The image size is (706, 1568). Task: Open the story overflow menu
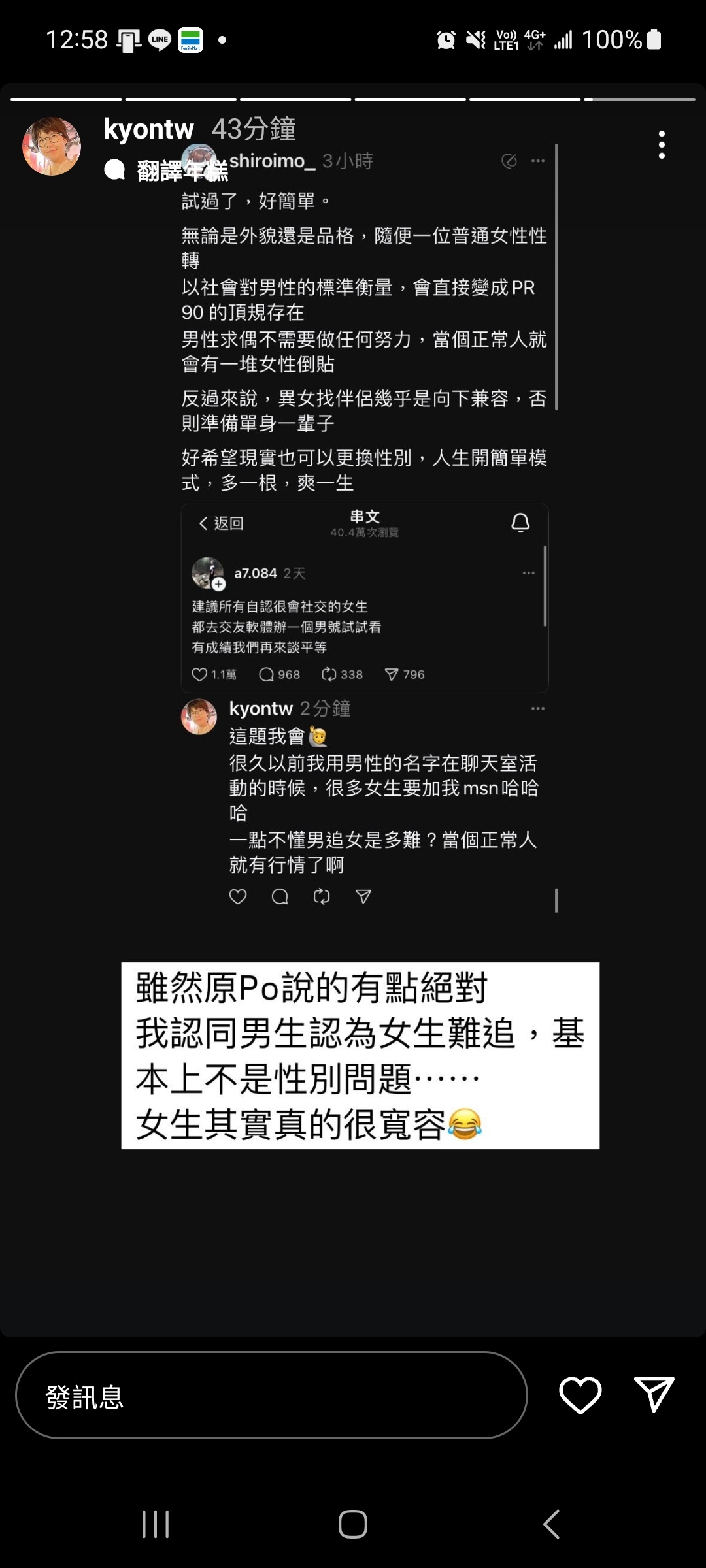pyautogui.click(x=662, y=144)
